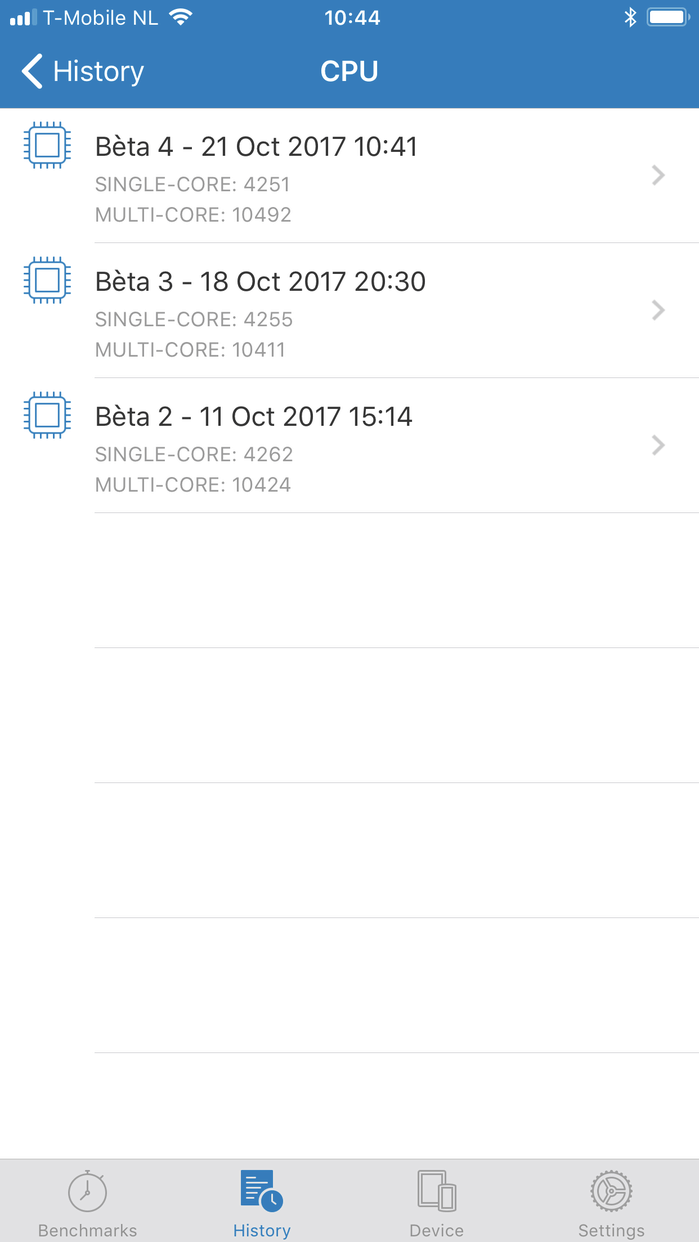This screenshot has height=1242, width=699.
Task: Switch to the Device tab
Action: point(437,1203)
